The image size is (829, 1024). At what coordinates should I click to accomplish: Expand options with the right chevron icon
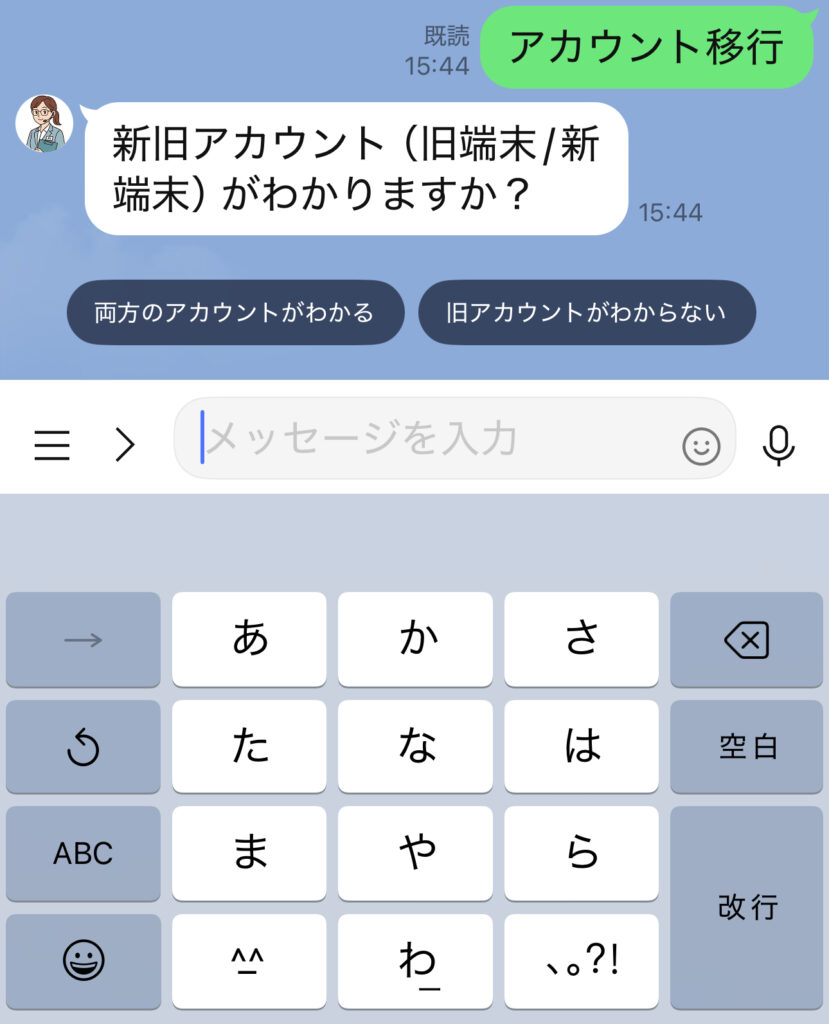[124, 444]
